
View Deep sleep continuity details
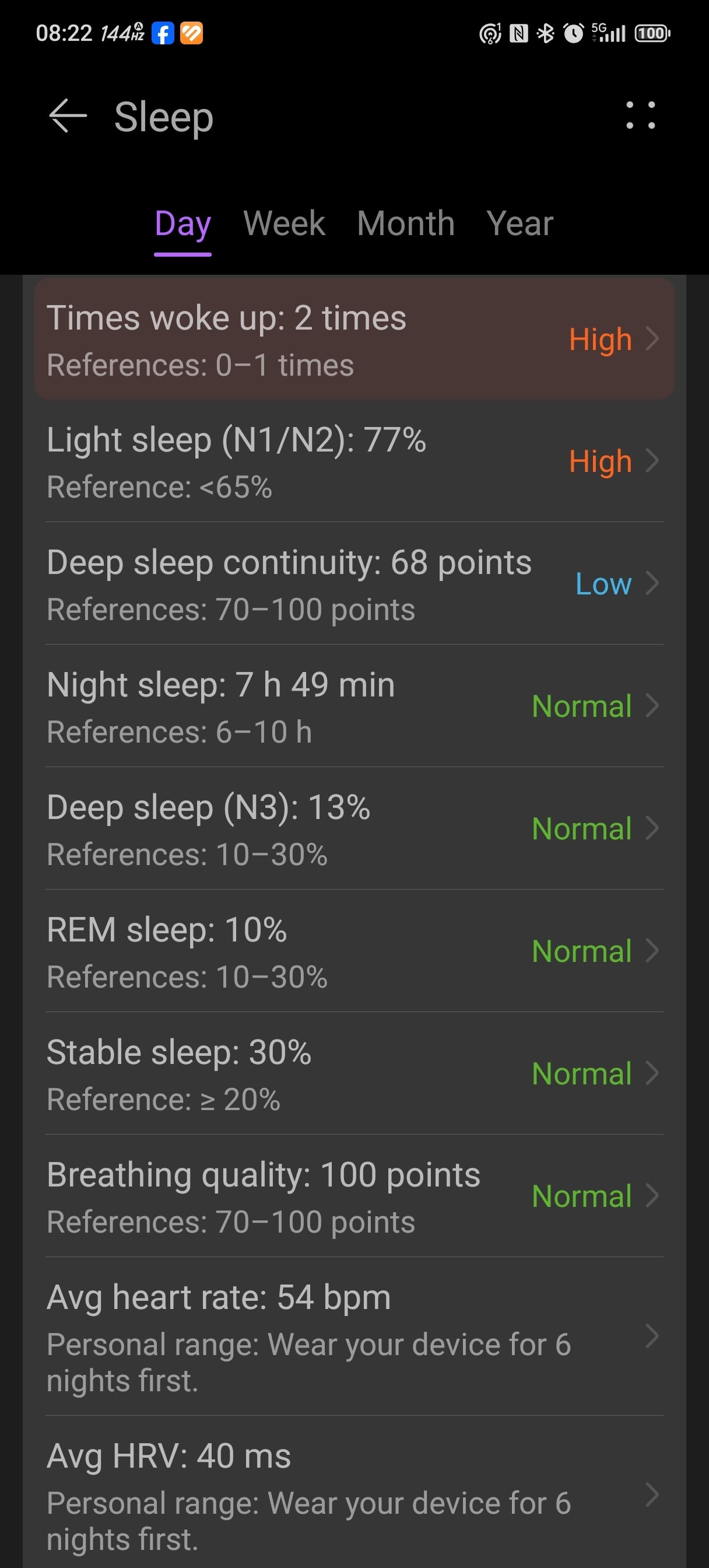pyautogui.click(x=354, y=584)
